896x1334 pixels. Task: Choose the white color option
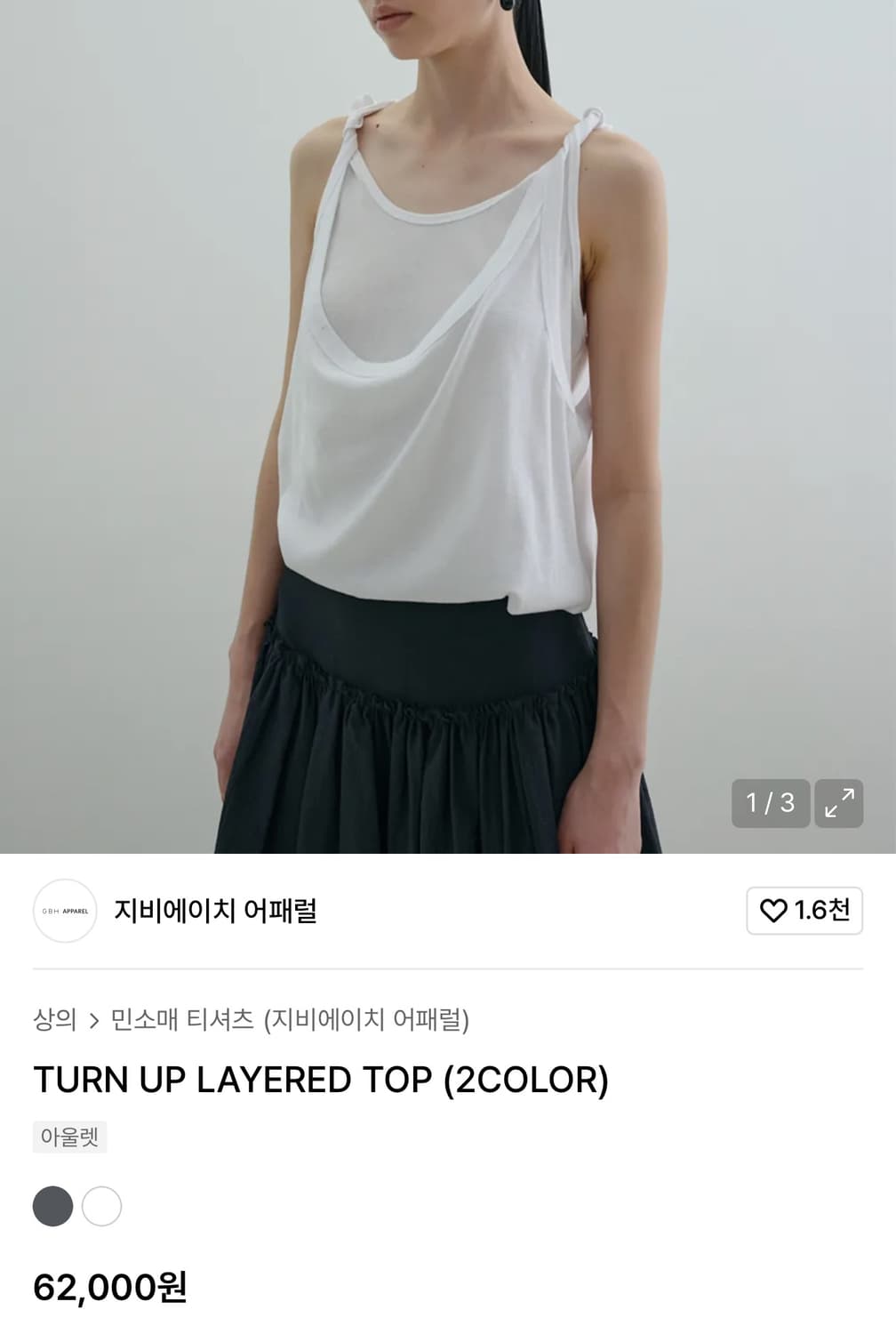(x=100, y=1207)
